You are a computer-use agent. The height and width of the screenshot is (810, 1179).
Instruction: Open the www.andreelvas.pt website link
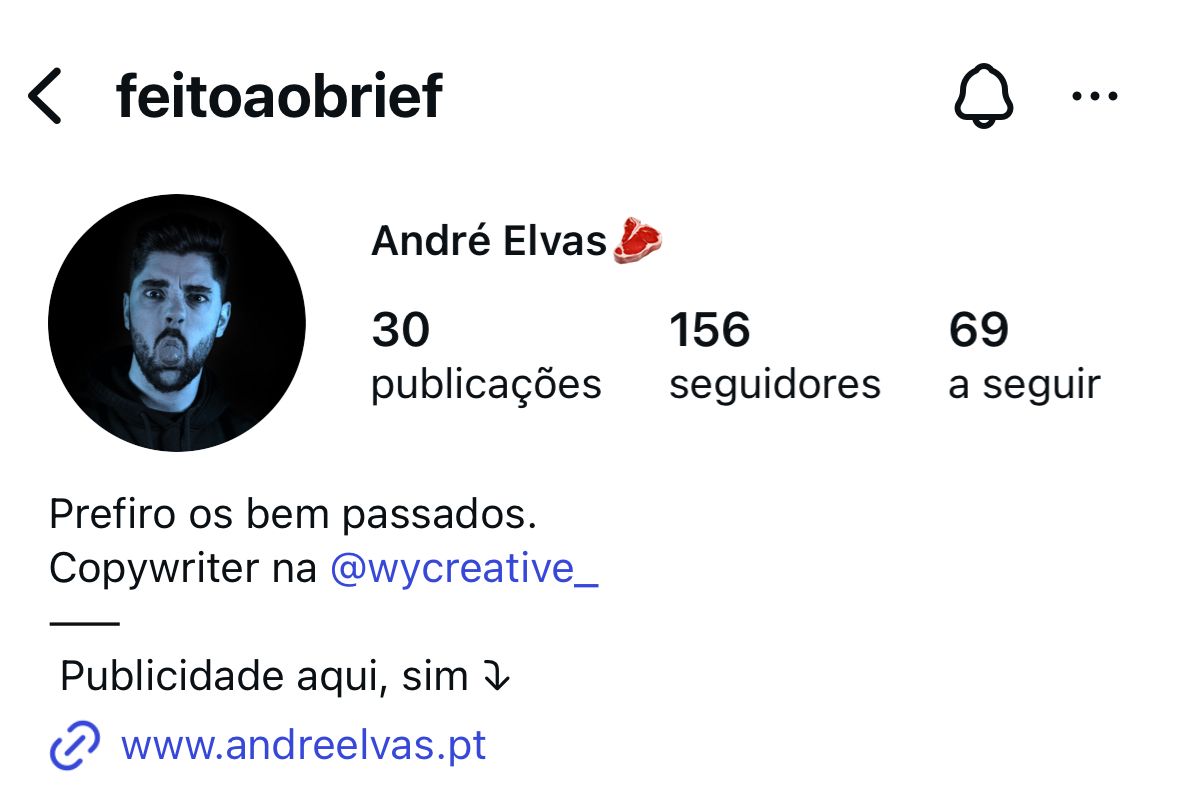pos(302,745)
